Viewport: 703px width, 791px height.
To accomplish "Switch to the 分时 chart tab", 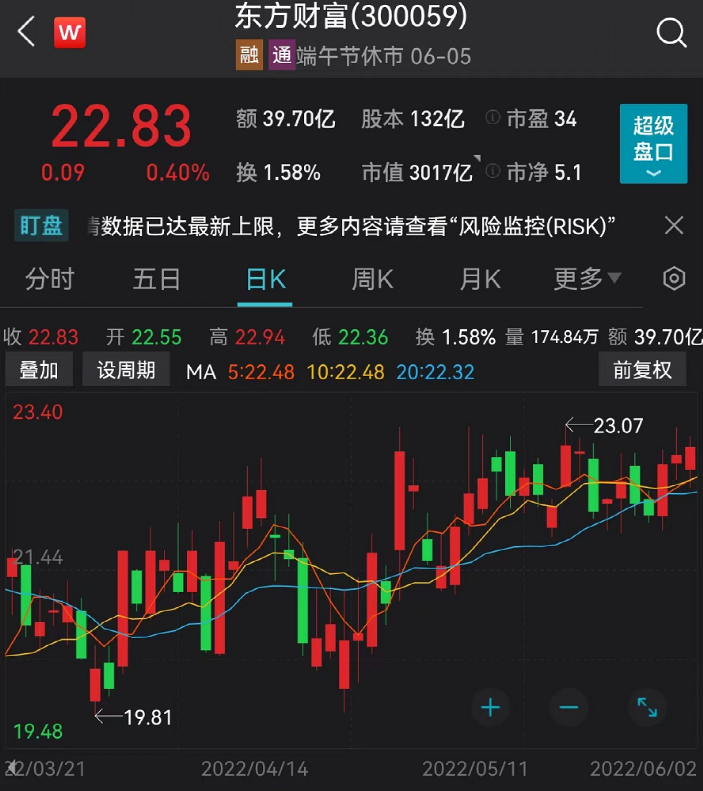I will point(49,278).
